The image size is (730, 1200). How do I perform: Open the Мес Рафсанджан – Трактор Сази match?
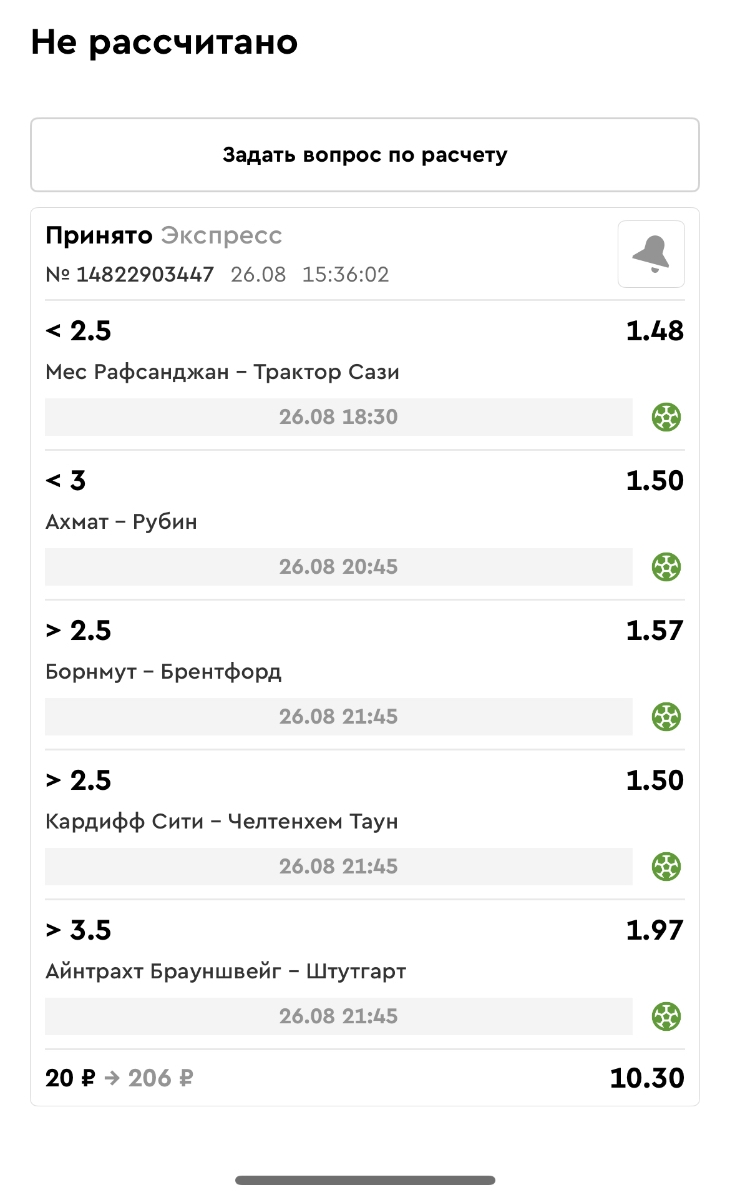(x=222, y=372)
